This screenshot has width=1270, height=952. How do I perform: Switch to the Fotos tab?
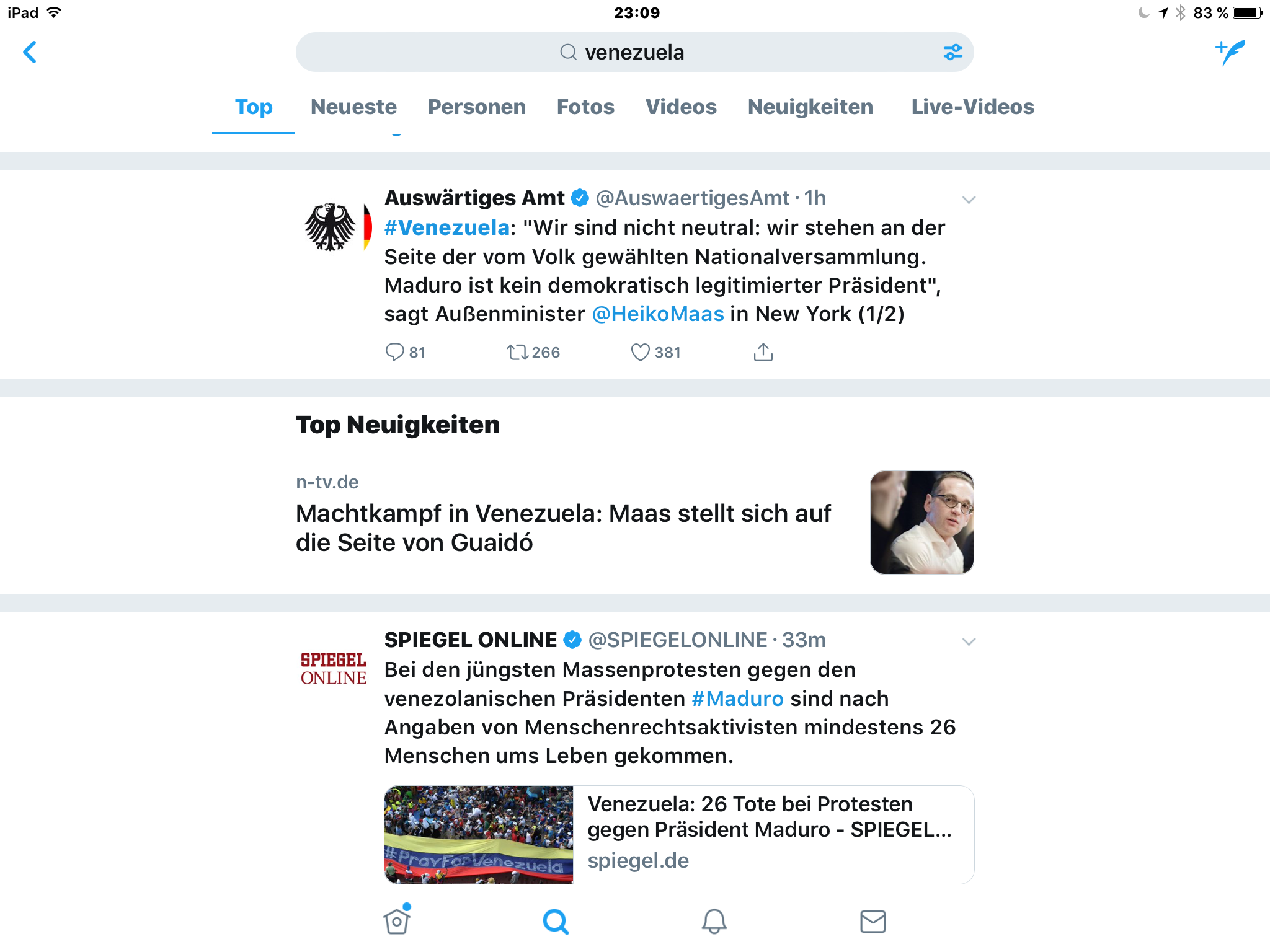coord(585,107)
